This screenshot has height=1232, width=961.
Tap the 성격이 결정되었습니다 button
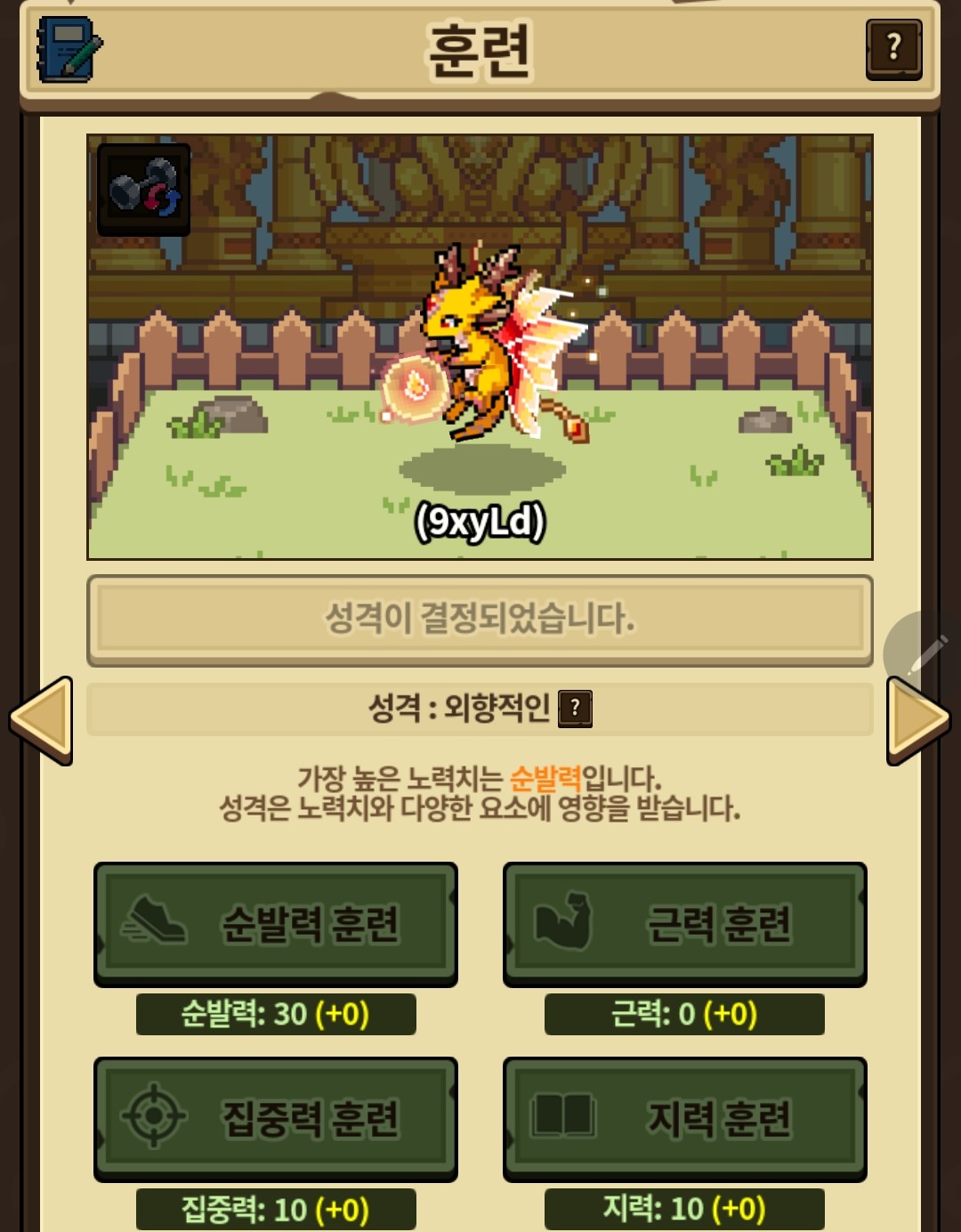tap(480, 620)
